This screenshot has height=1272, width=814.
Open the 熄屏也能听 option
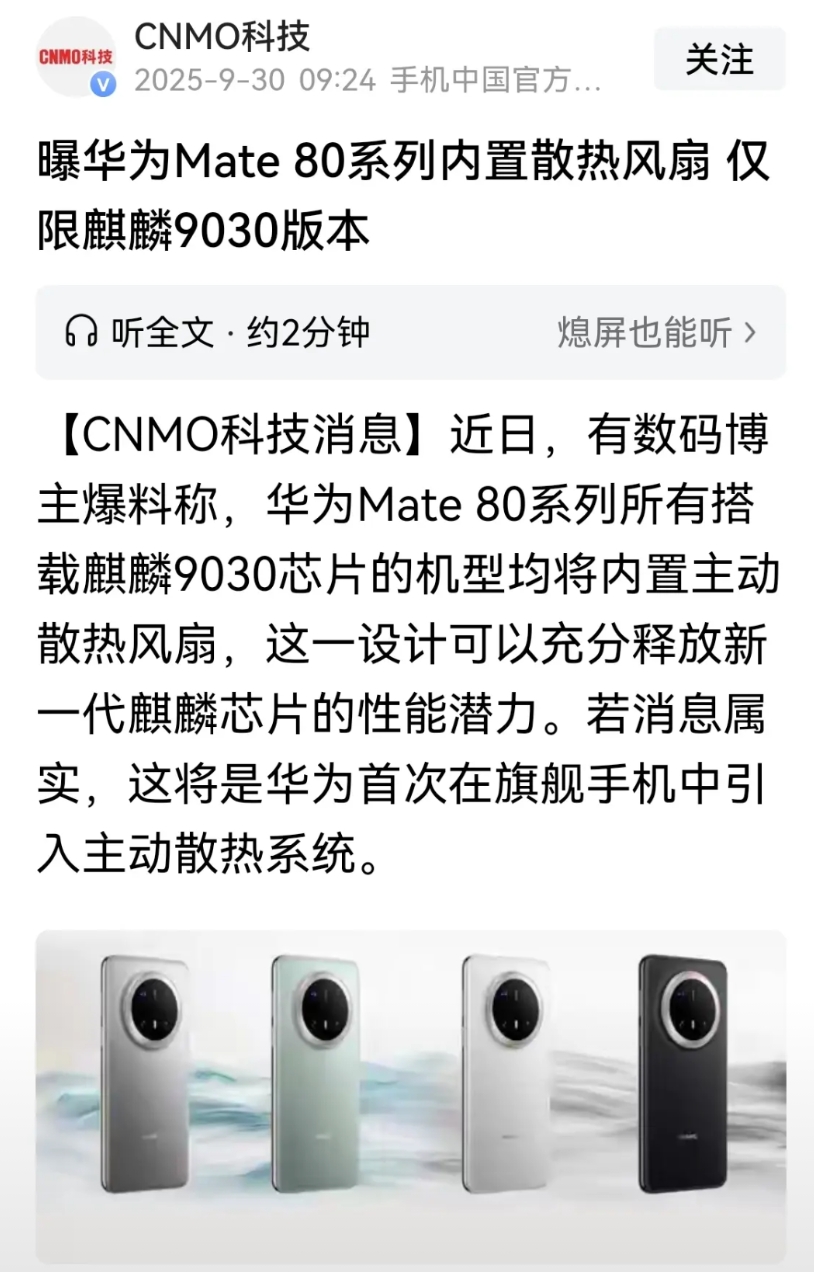[x=656, y=333]
